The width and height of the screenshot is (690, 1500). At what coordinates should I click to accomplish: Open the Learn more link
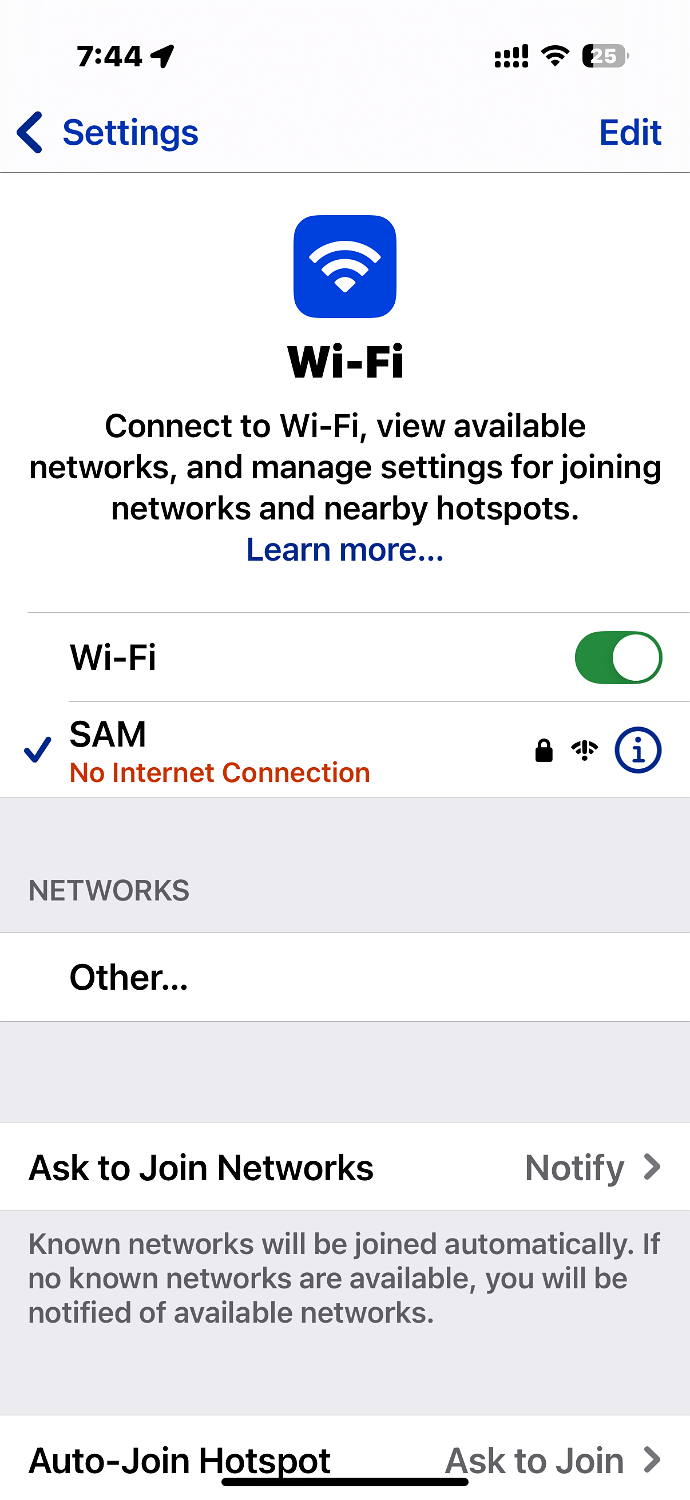(x=345, y=550)
